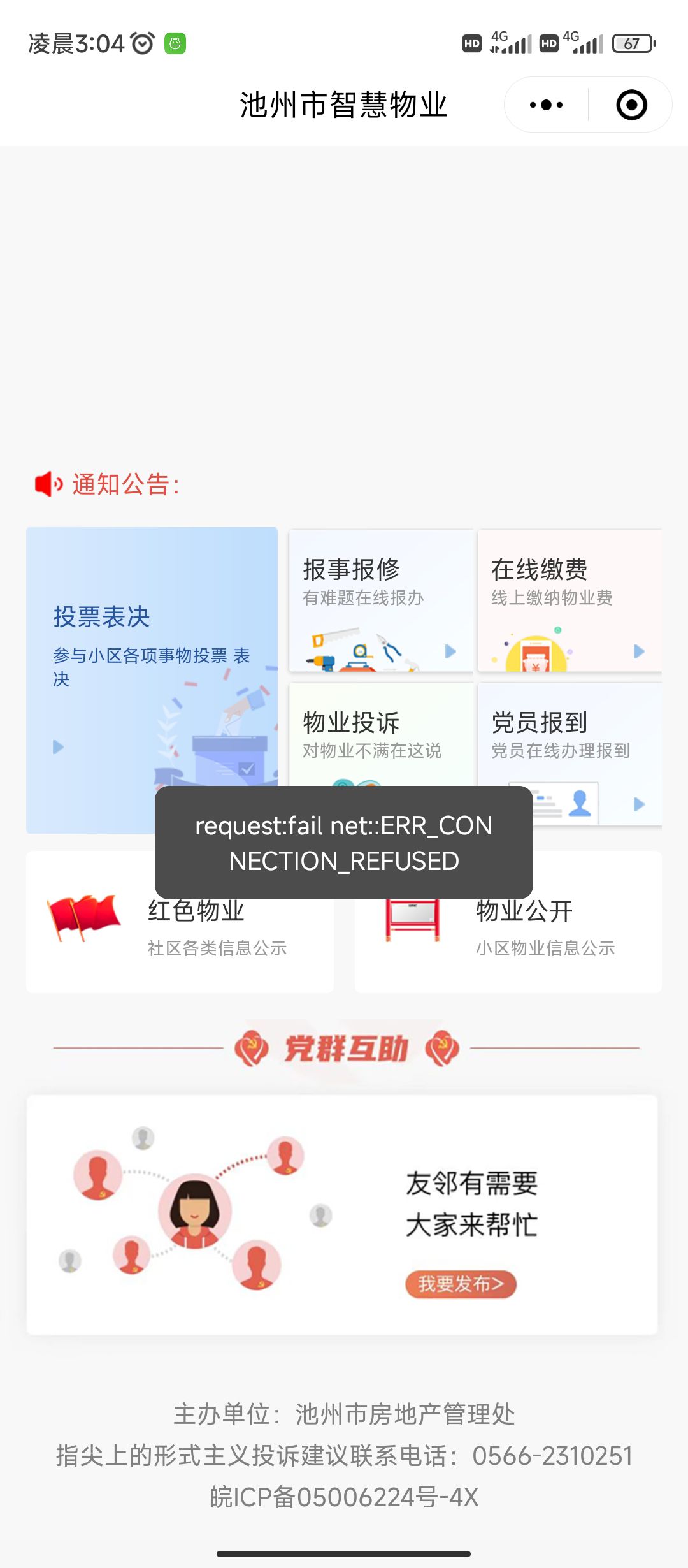View the 通知公告 announcements

[x=108, y=484]
